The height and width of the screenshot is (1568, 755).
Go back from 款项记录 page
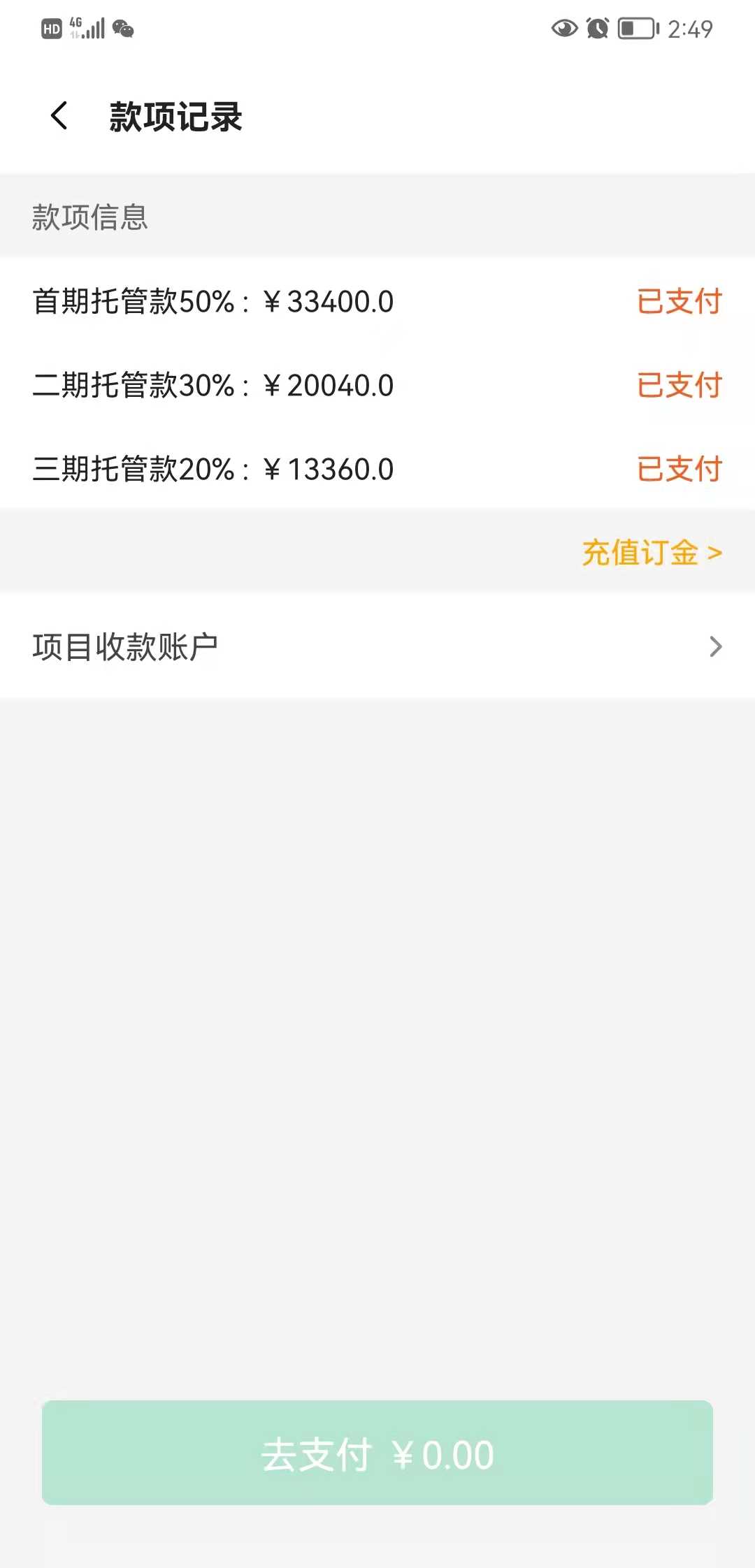(60, 116)
